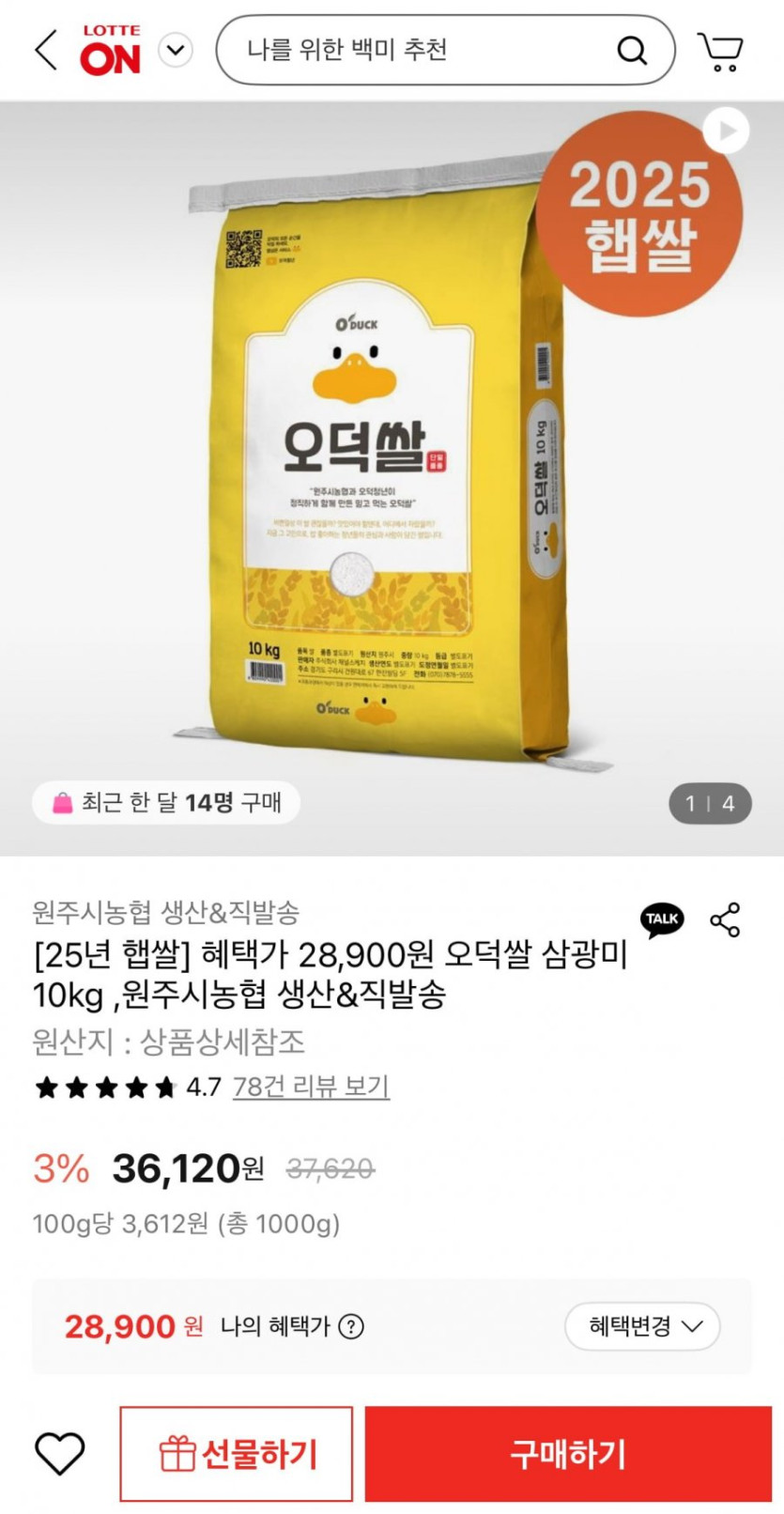Tap the search field with 나를 위한 백미 추천
The image size is (784, 1514).
(413, 50)
